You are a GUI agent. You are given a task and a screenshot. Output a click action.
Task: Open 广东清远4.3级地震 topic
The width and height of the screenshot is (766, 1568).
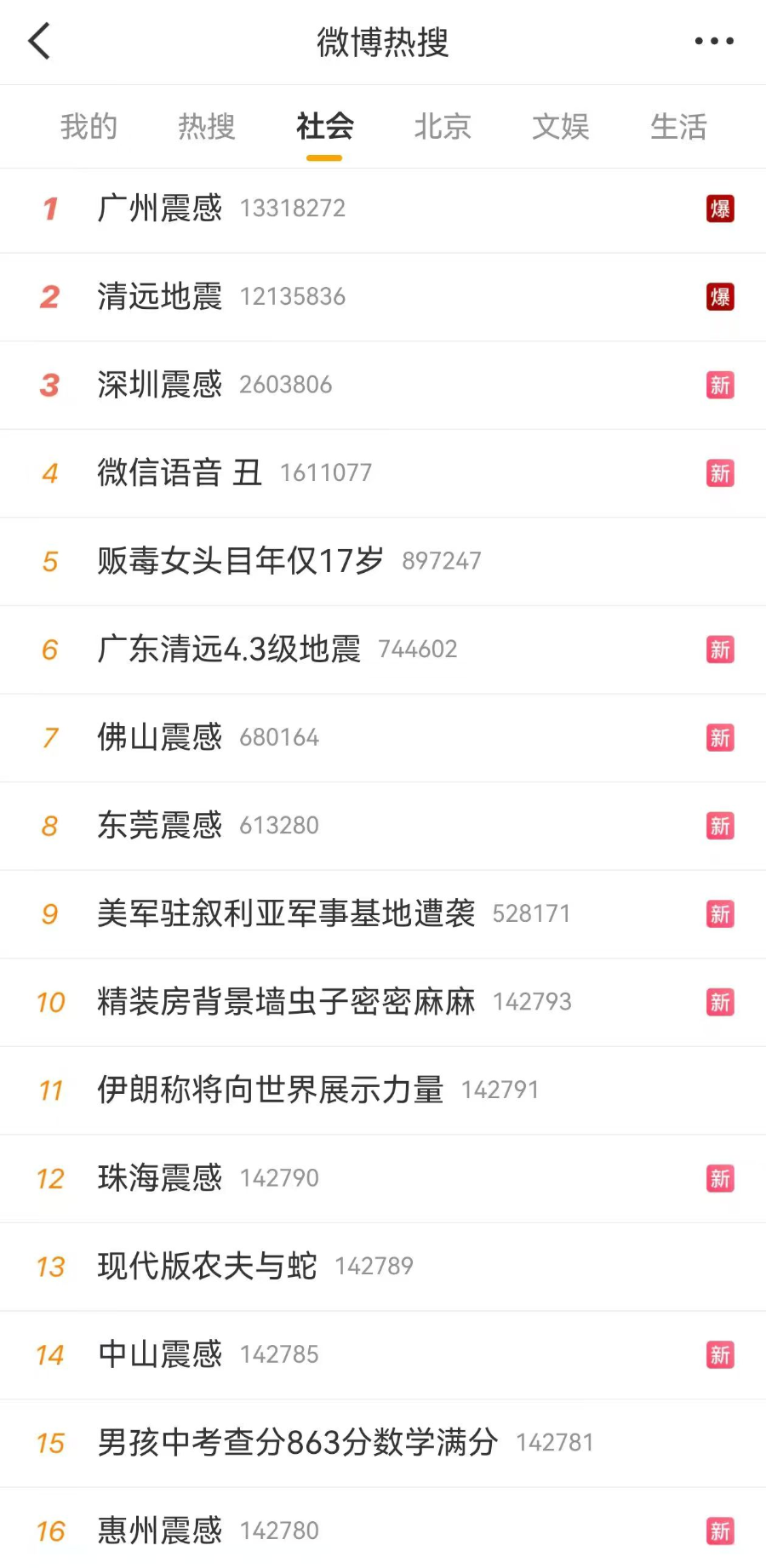(x=383, y=650)
